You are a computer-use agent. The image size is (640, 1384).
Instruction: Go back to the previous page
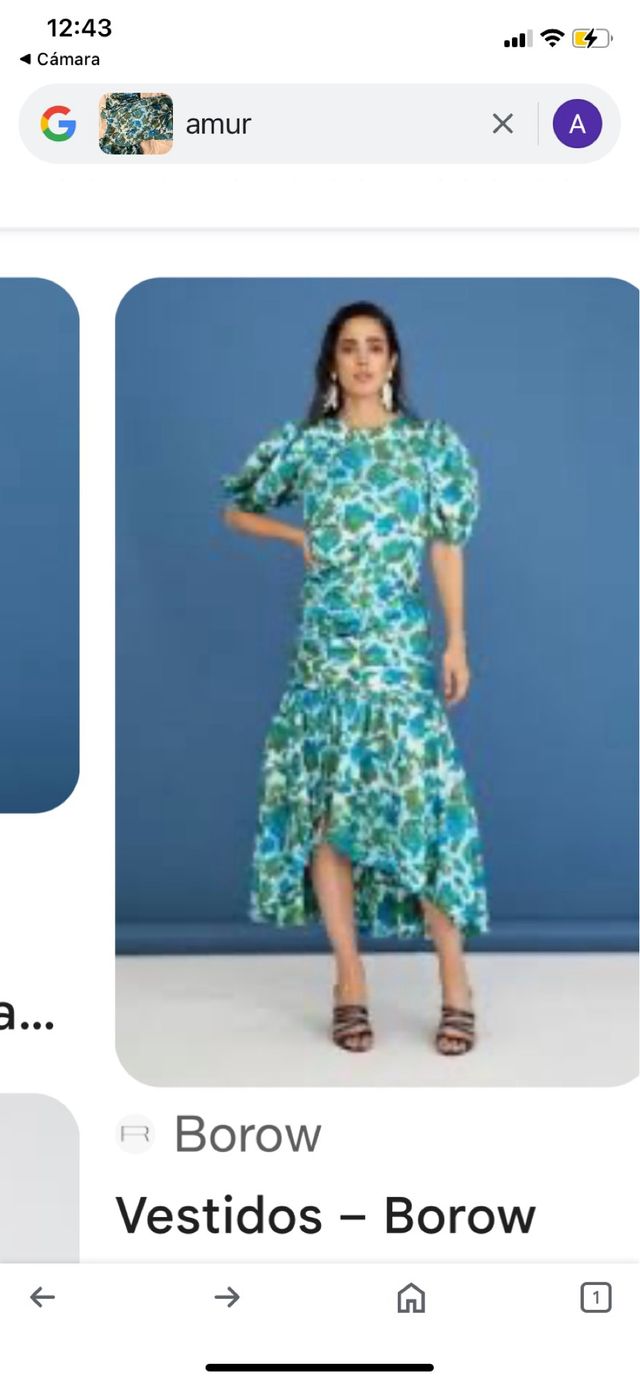pyautogui.click(x=42, y=1297)
